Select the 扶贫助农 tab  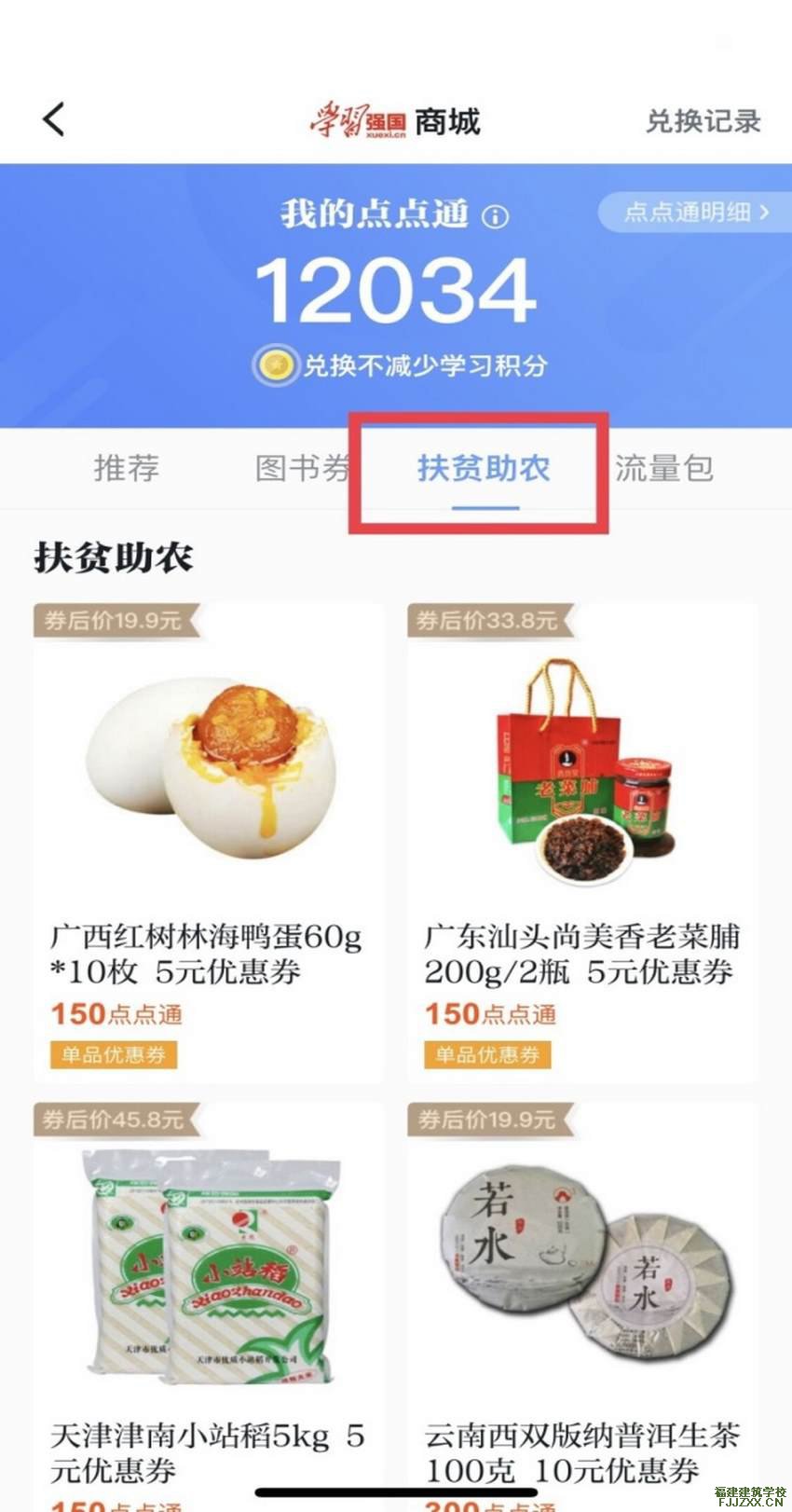(483, 469)
